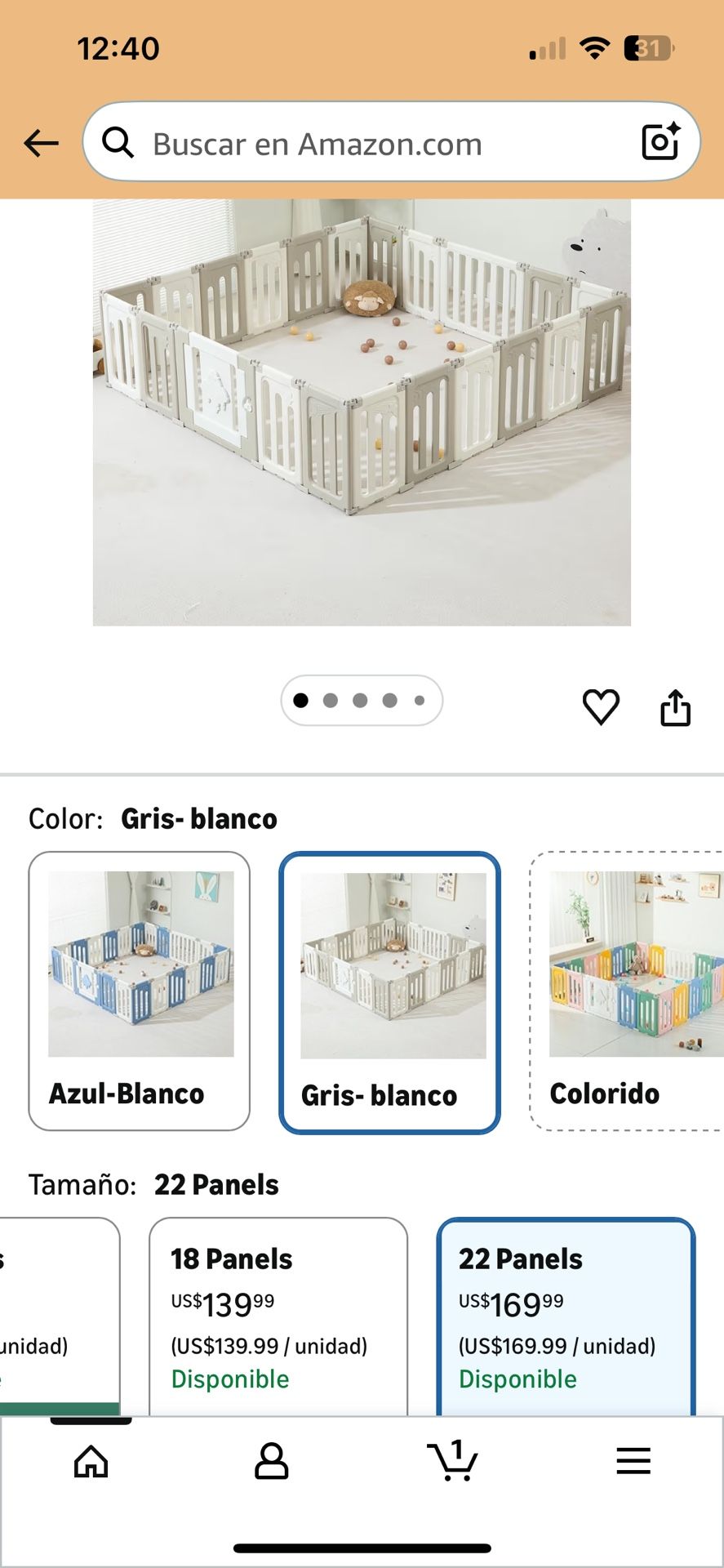Share this product
The width and height of the screenshot is (724, 1568).
click(675, 706)
